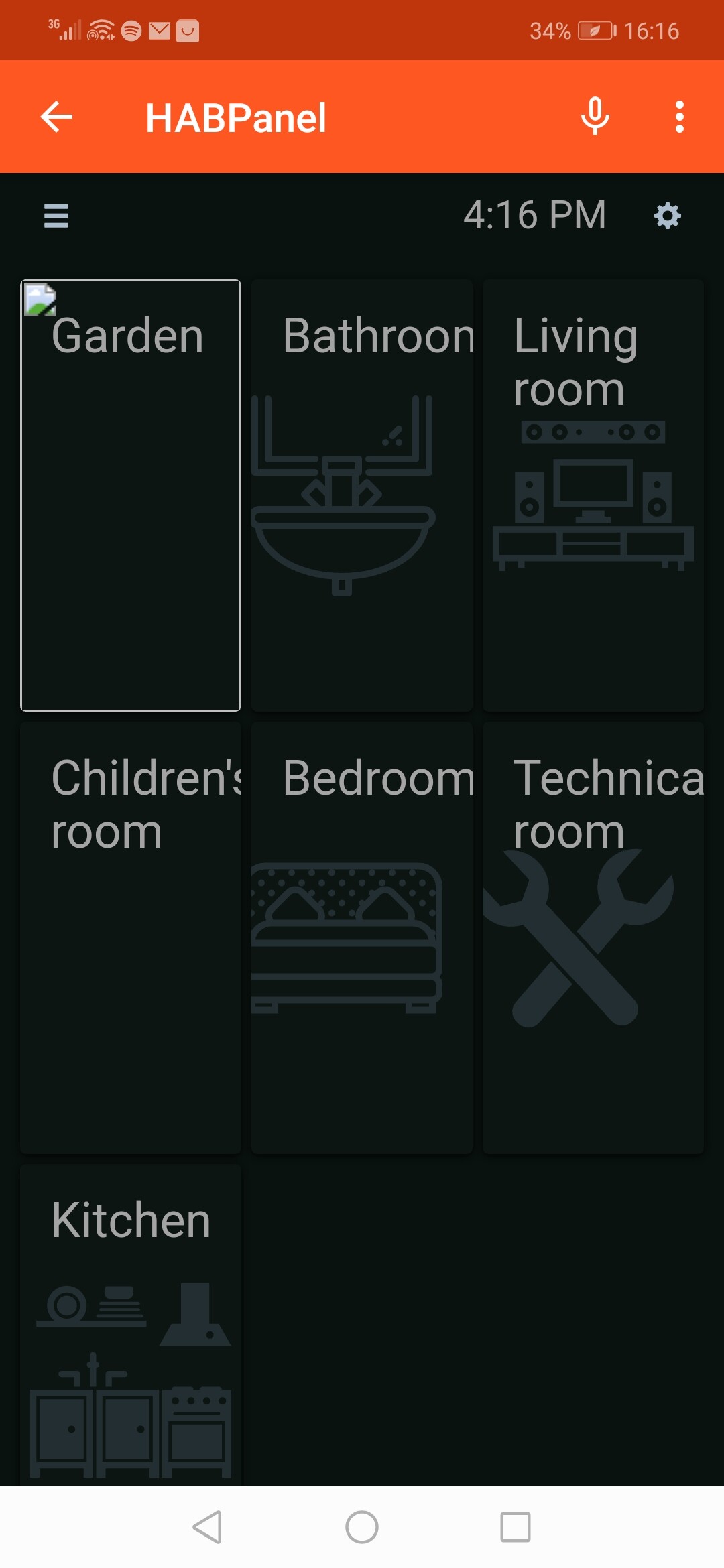Viewport: 724px width, 1568px height.
Task: Open HABPanel settings gear
Action: point(667,216)
